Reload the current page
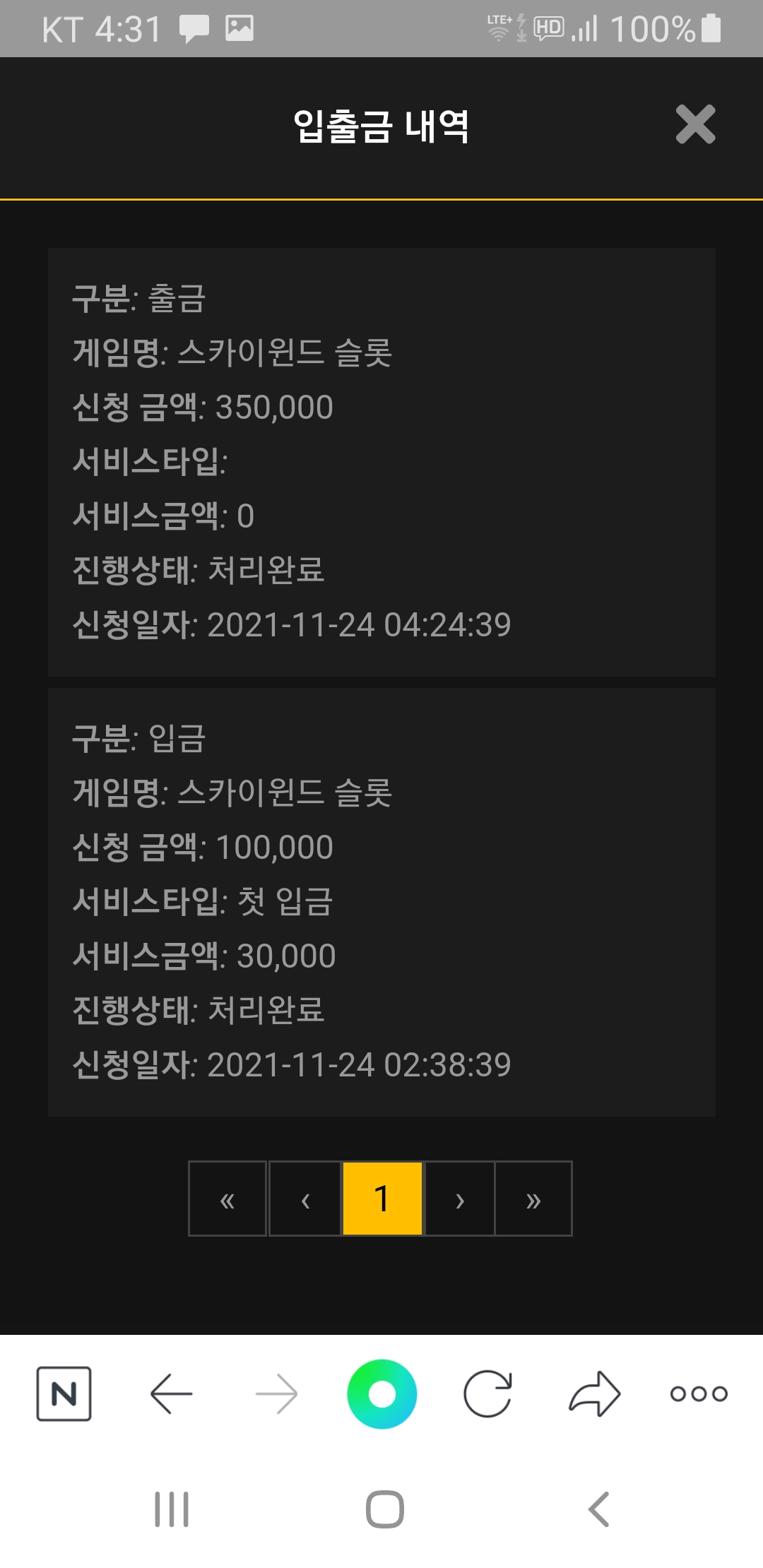Viewport: 763px width, 1568px height. [x=487, y=1394]
